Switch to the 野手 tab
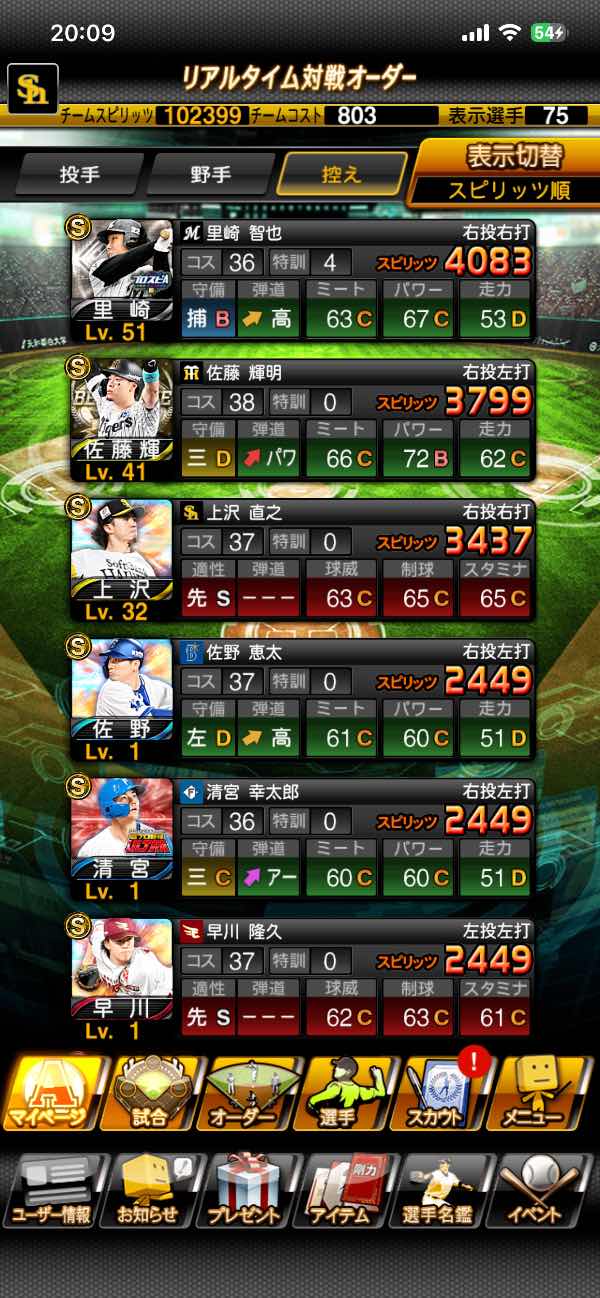 pyautogui.click(x=210, y=175)
